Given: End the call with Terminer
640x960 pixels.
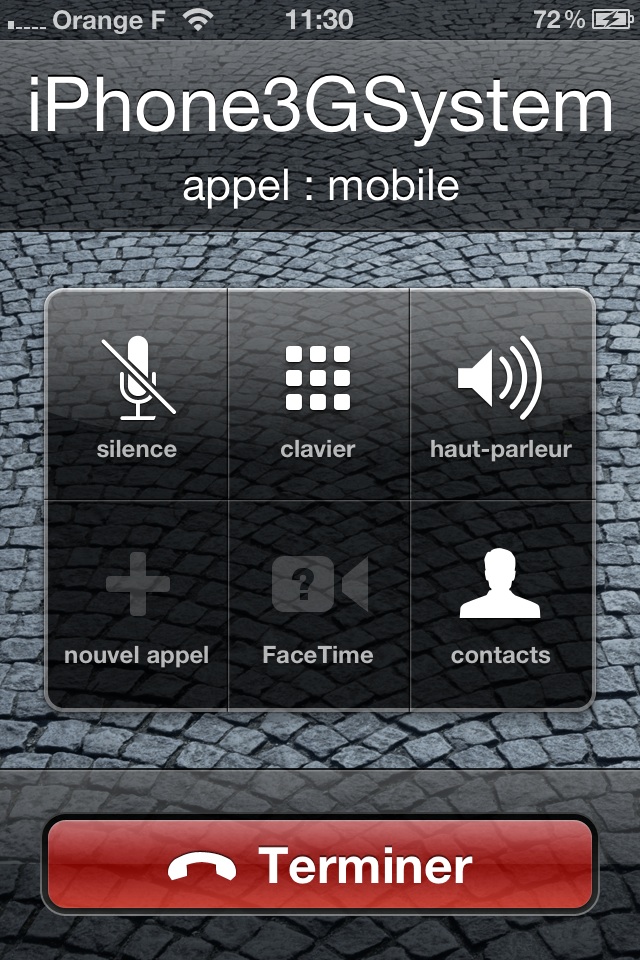Looking at the screenshot, I should (320, 865).
